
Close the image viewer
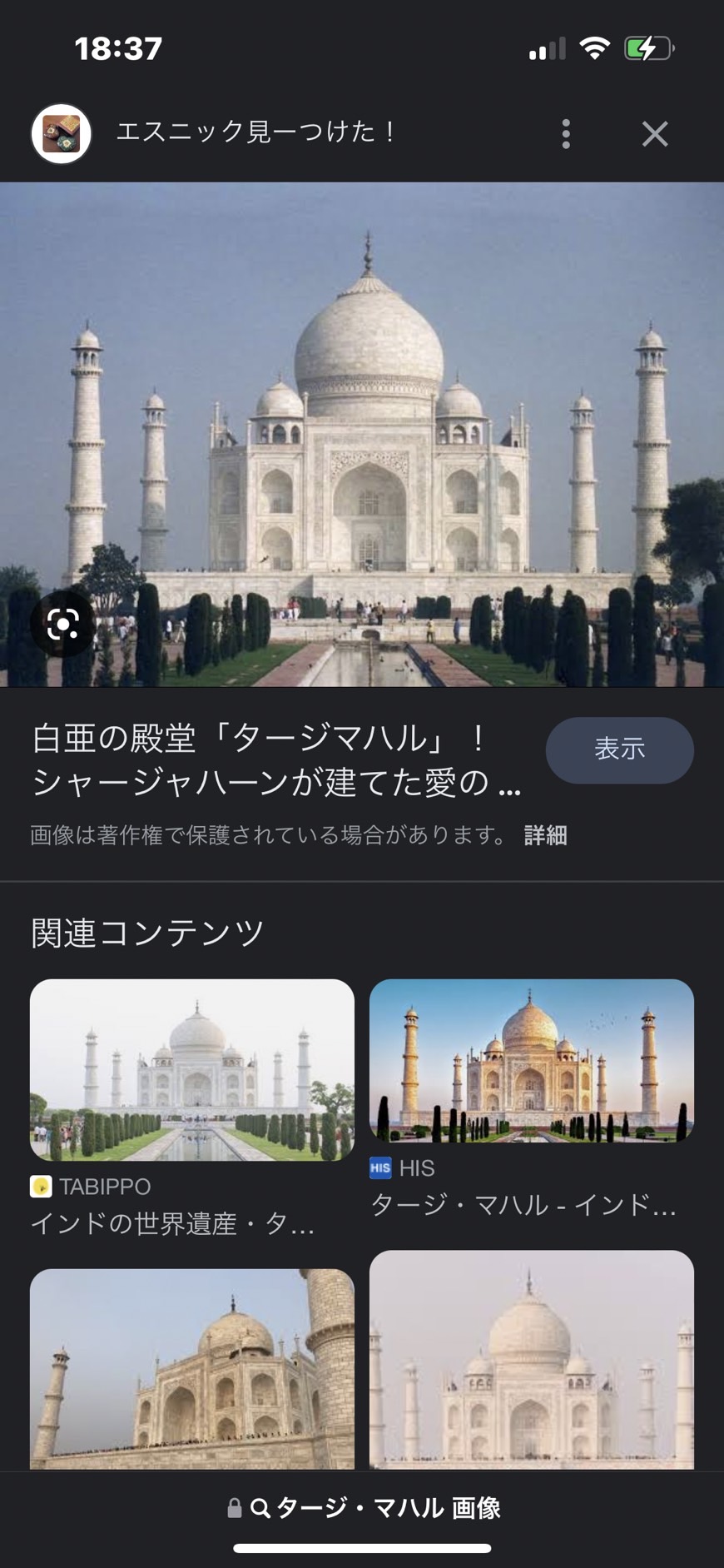pyautogui.click(x=655, y=133)
